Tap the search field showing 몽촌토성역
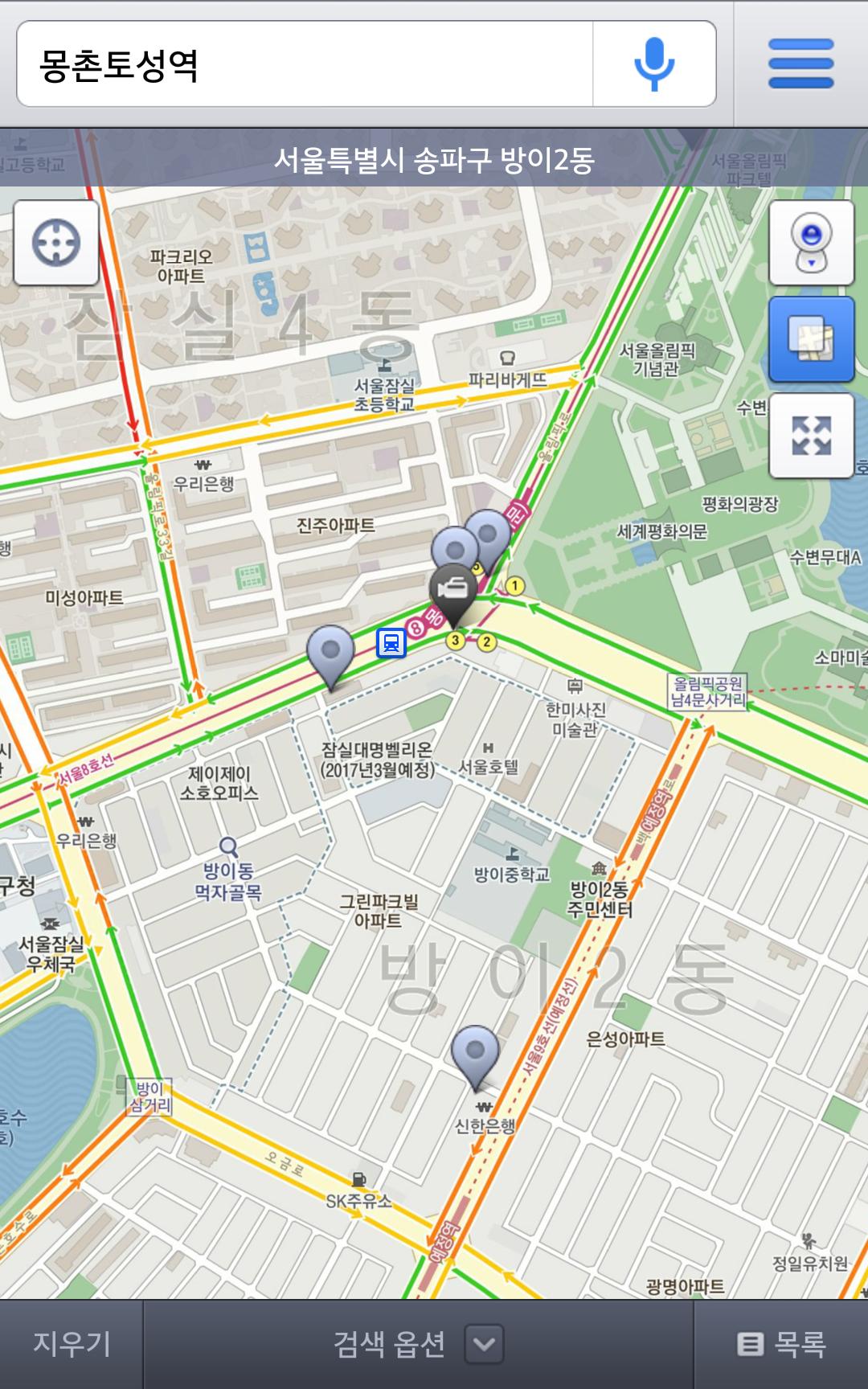 tap(304, 64)
